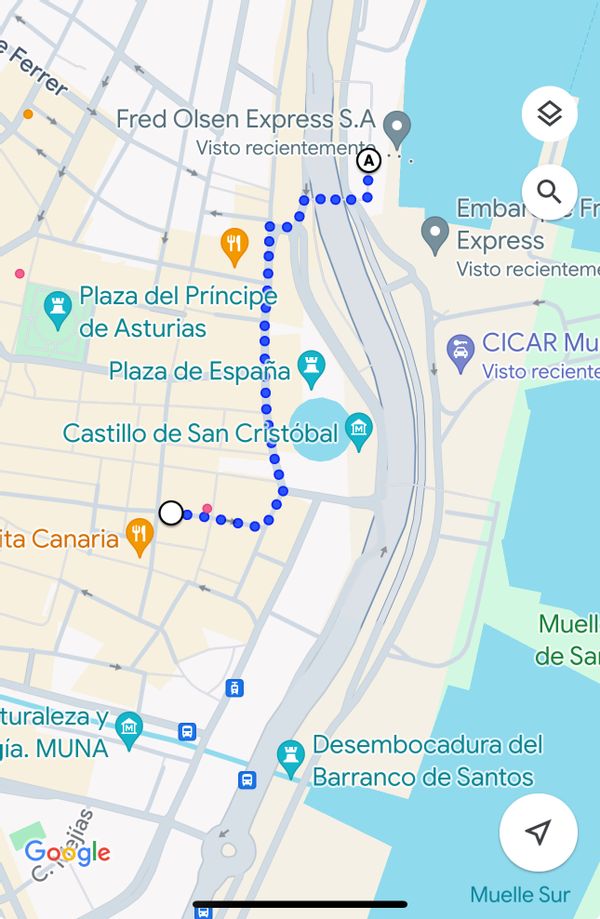This screenshot has width=600, height=919.
Task: Search along the route
Action: [x=549, y=190]
